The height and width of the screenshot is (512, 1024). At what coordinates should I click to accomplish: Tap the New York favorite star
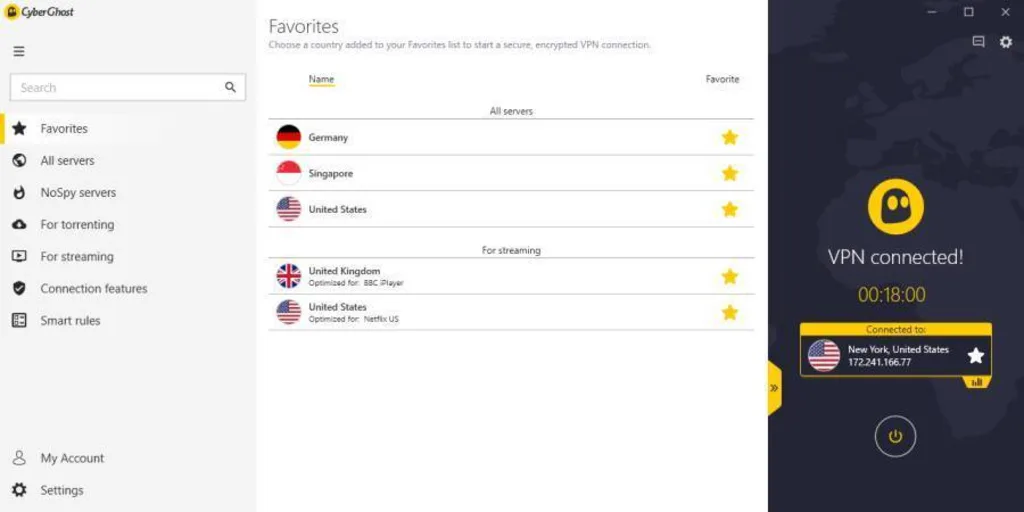pyautogui.click(x=976, y=356)
